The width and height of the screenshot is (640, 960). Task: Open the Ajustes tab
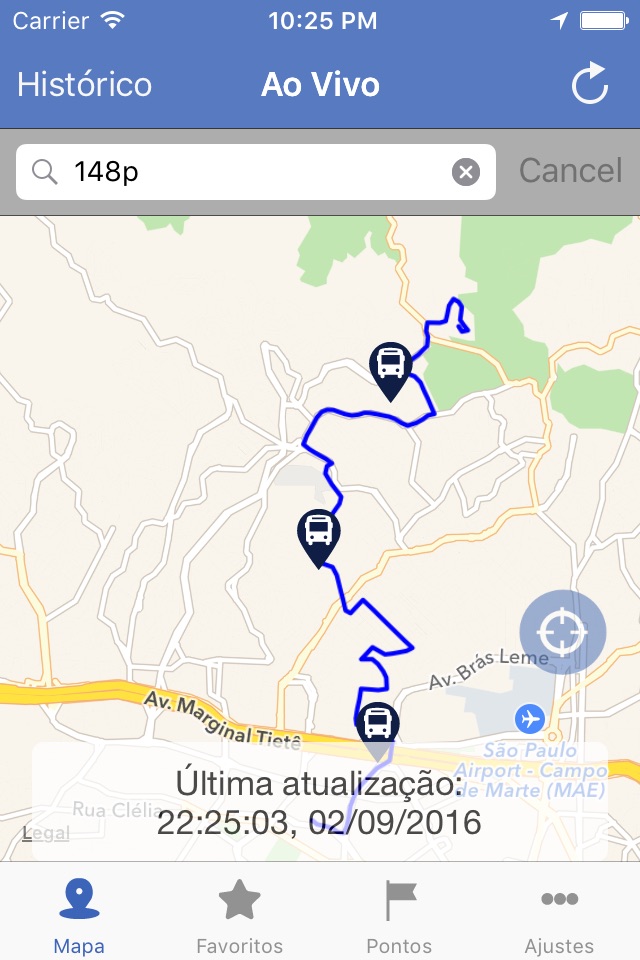pyautogui.click(x=559, y=915)
